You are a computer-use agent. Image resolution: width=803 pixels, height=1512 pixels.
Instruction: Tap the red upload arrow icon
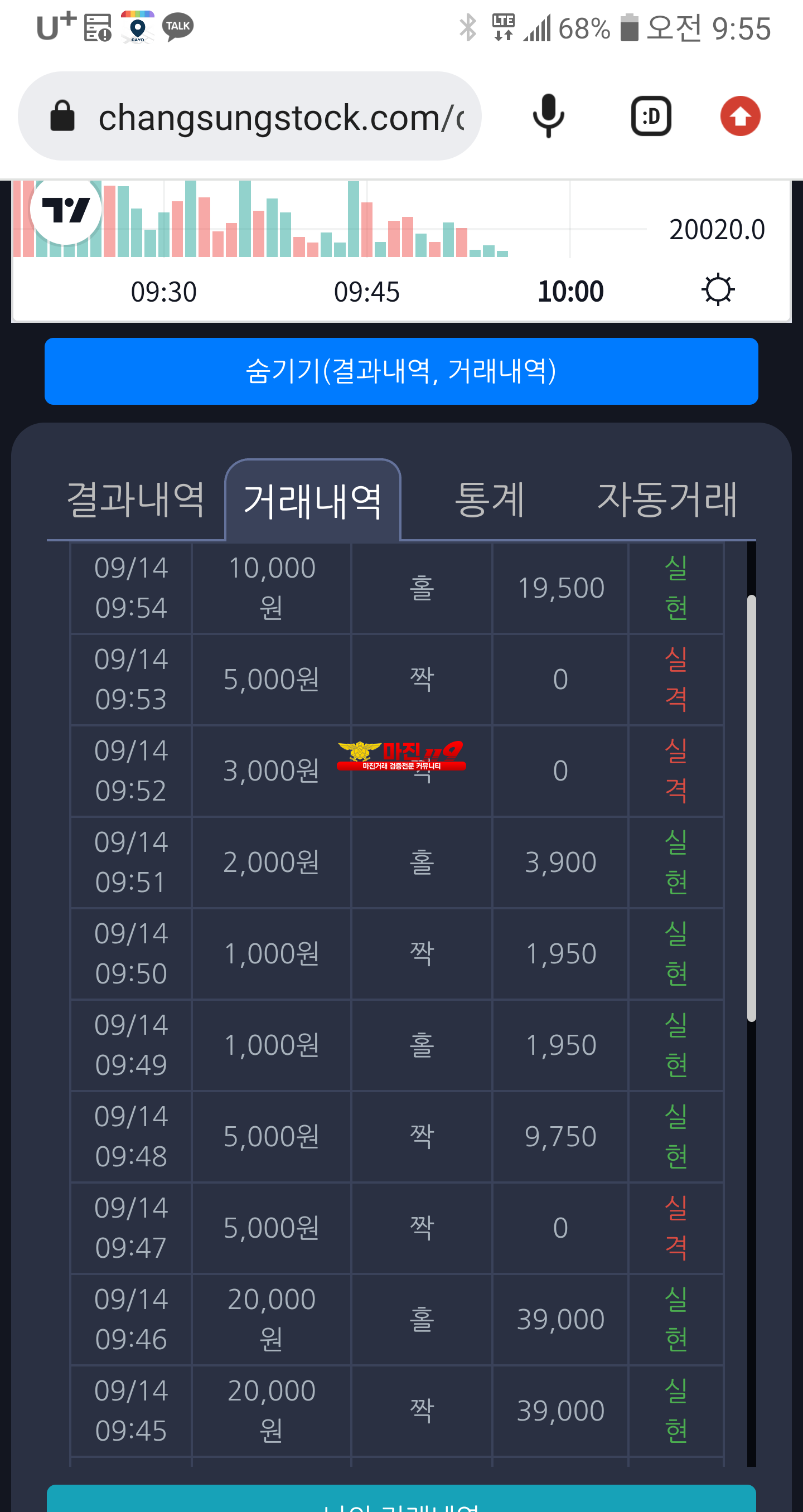point(740,116)
